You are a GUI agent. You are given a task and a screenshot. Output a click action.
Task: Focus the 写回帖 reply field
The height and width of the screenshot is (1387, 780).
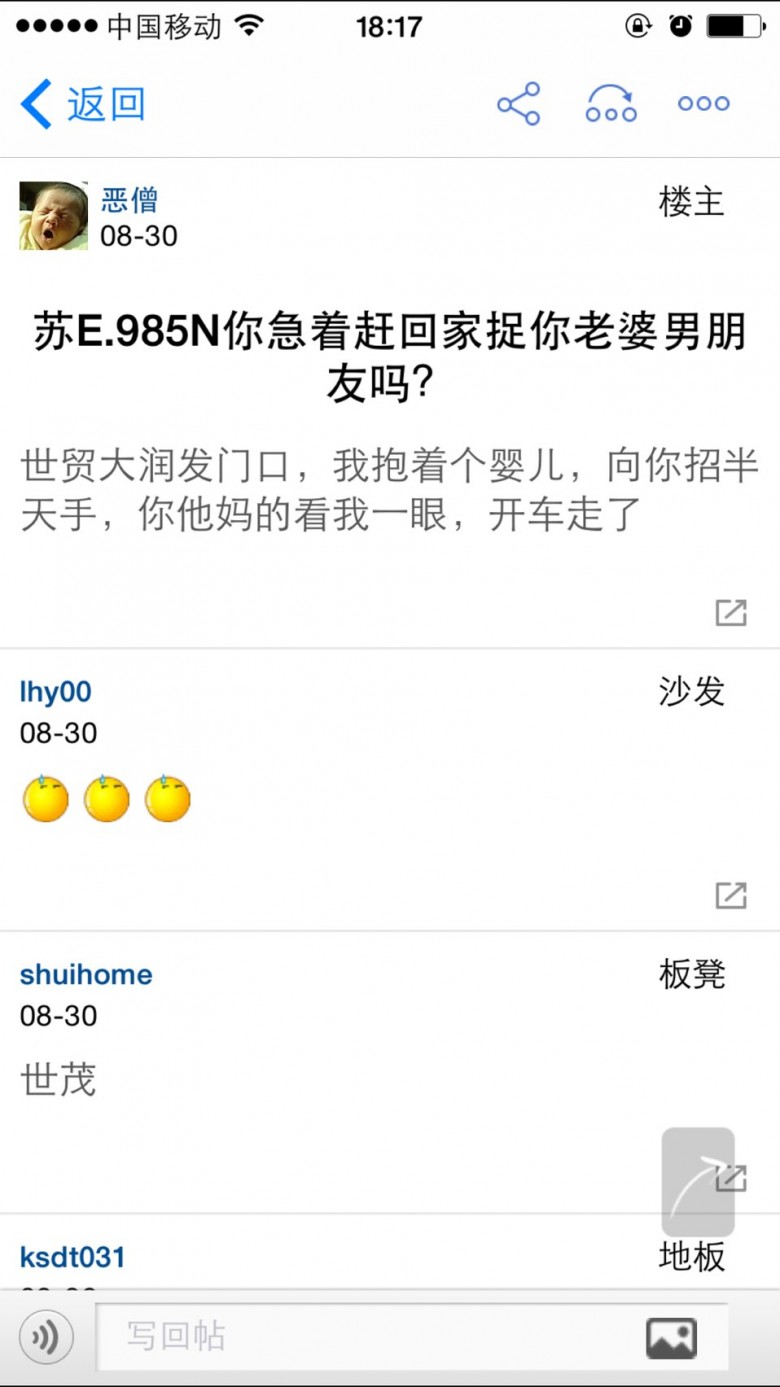click(x=370, y=1337)
